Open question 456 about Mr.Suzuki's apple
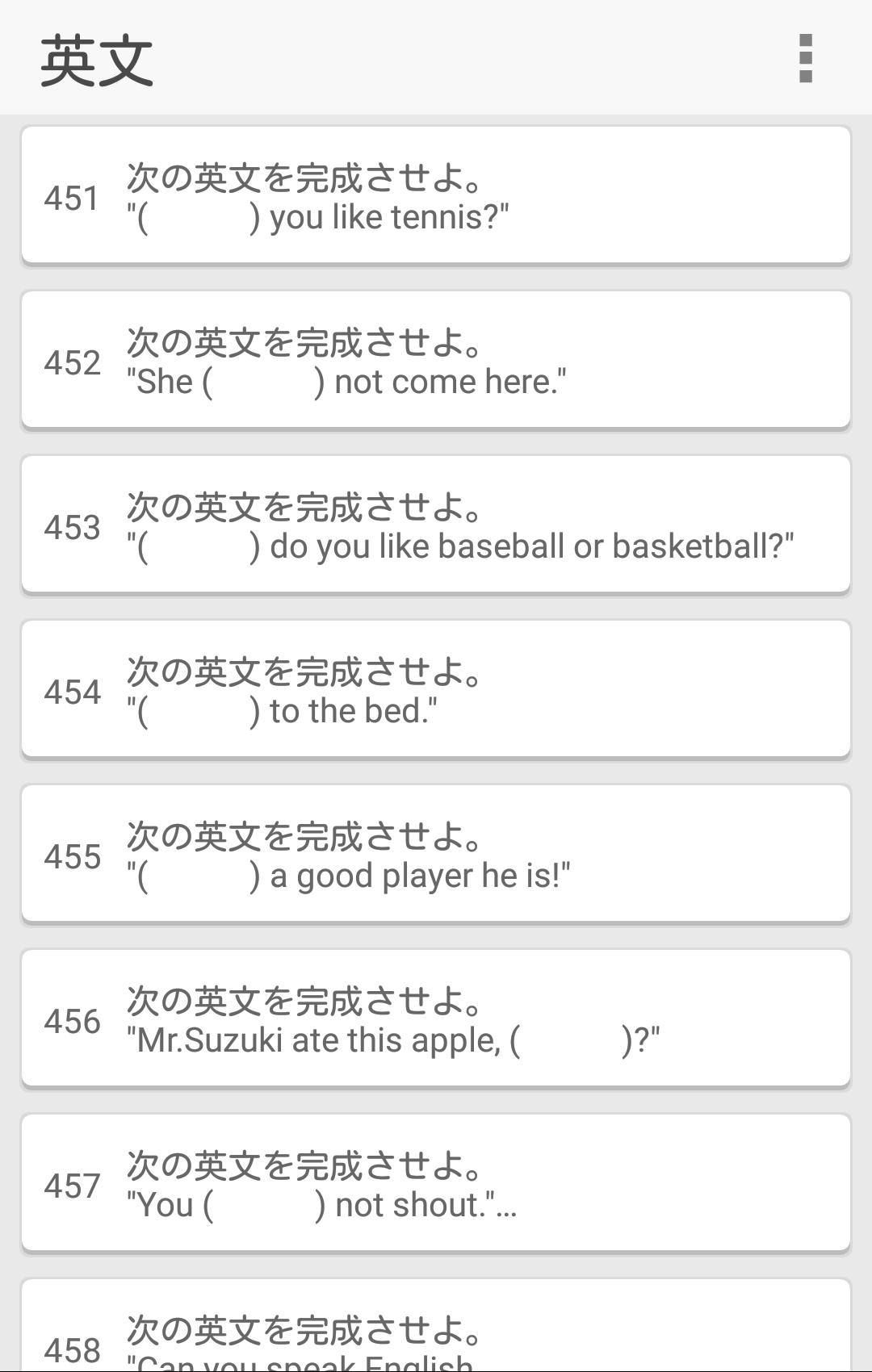The height and width of the screenshot is (1372, 872). click(436, 1019)
